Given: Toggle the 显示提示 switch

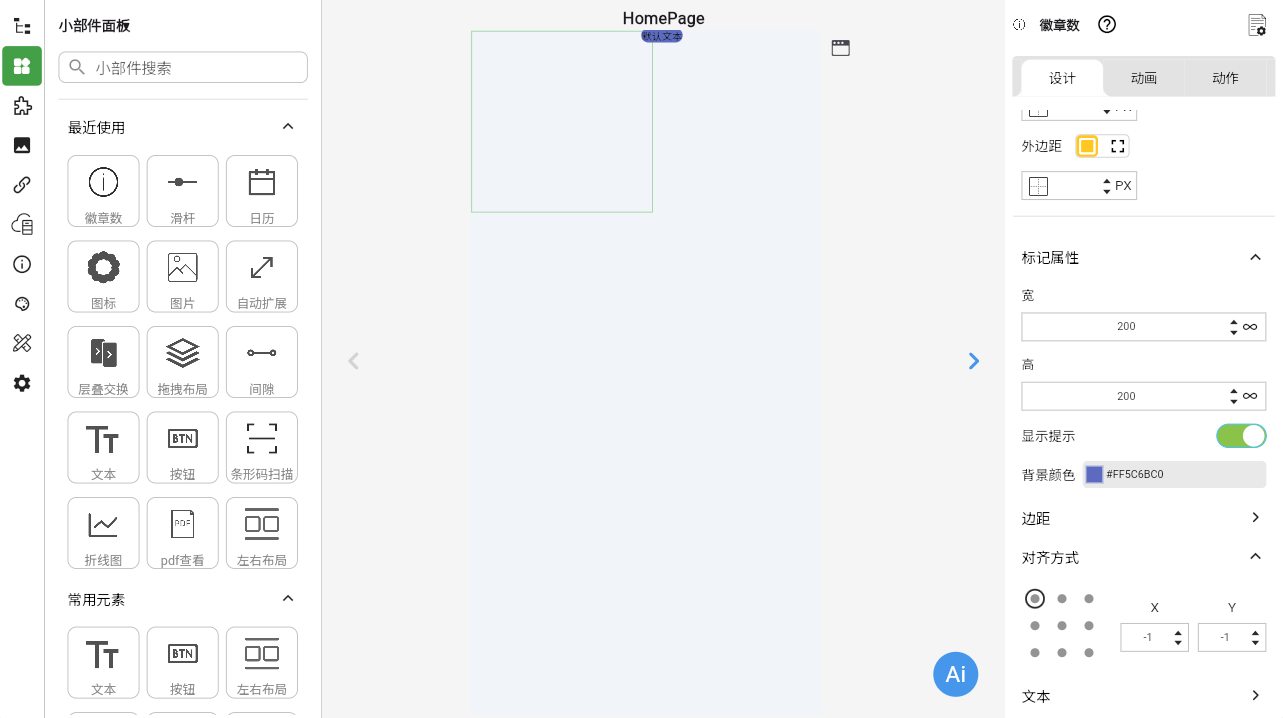Looking at the screenshot, I should coord(1241,436).
